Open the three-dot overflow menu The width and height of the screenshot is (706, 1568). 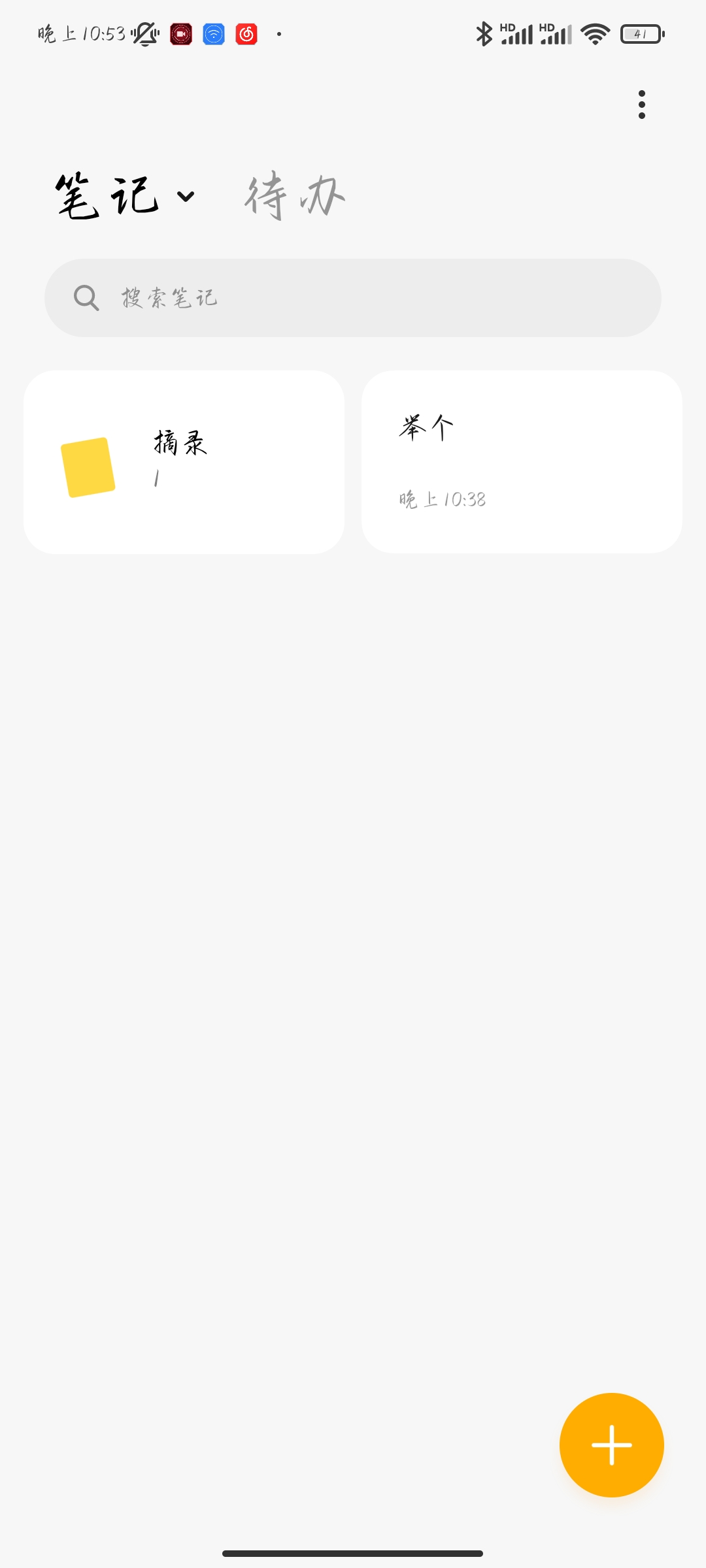pyautogui.click(x=641, y=105)
